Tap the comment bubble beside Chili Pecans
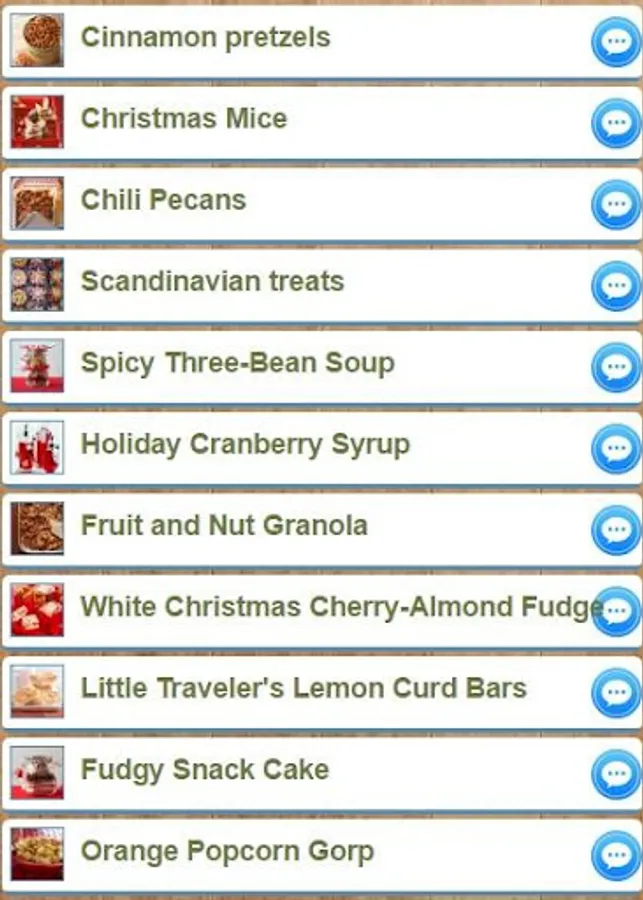The height and width of the screenshot is (900, 643). [x=616, y=204]
